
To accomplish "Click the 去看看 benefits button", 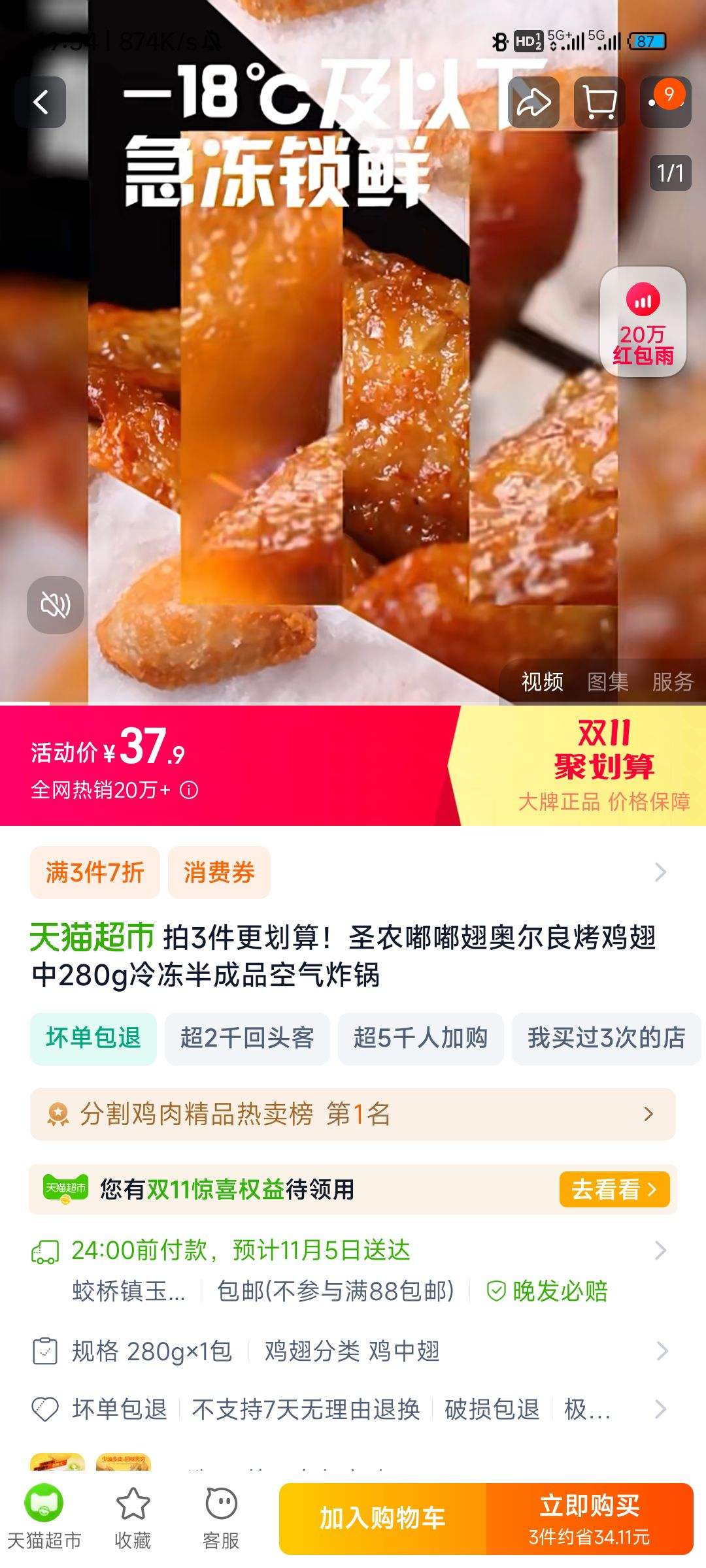I will [x=613, y=1189].
